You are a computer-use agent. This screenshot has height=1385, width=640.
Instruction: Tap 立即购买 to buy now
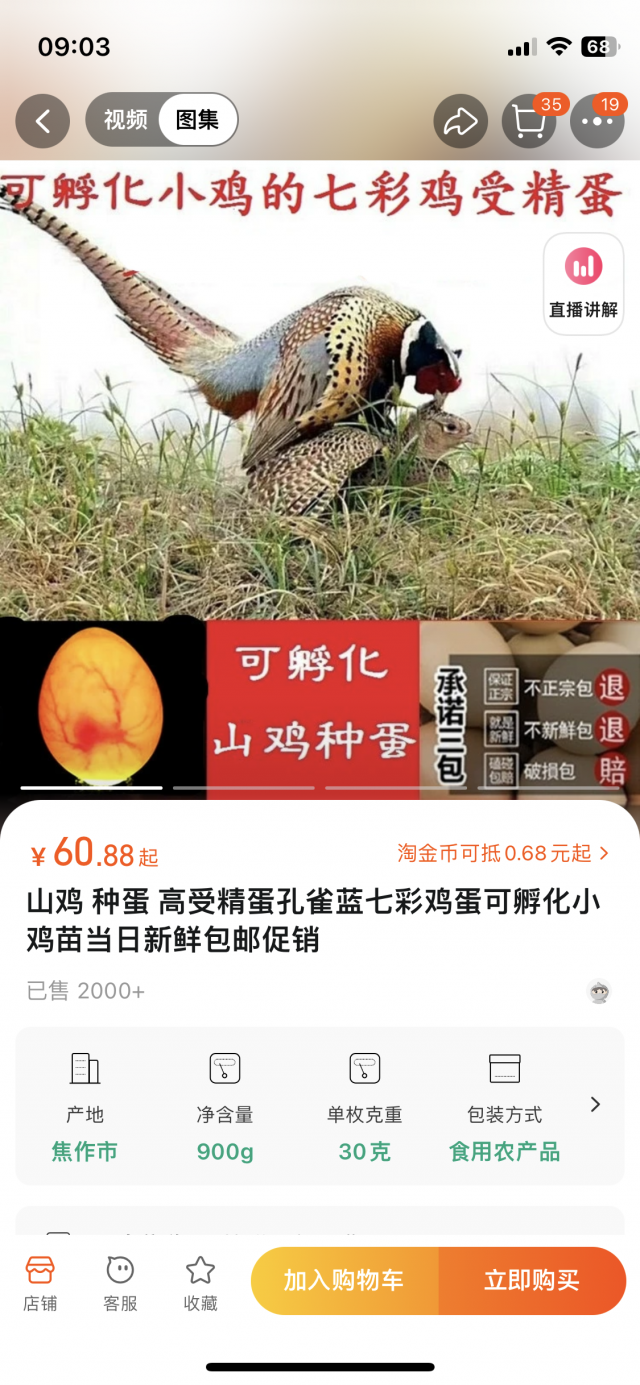click(x=532, y=1281)
